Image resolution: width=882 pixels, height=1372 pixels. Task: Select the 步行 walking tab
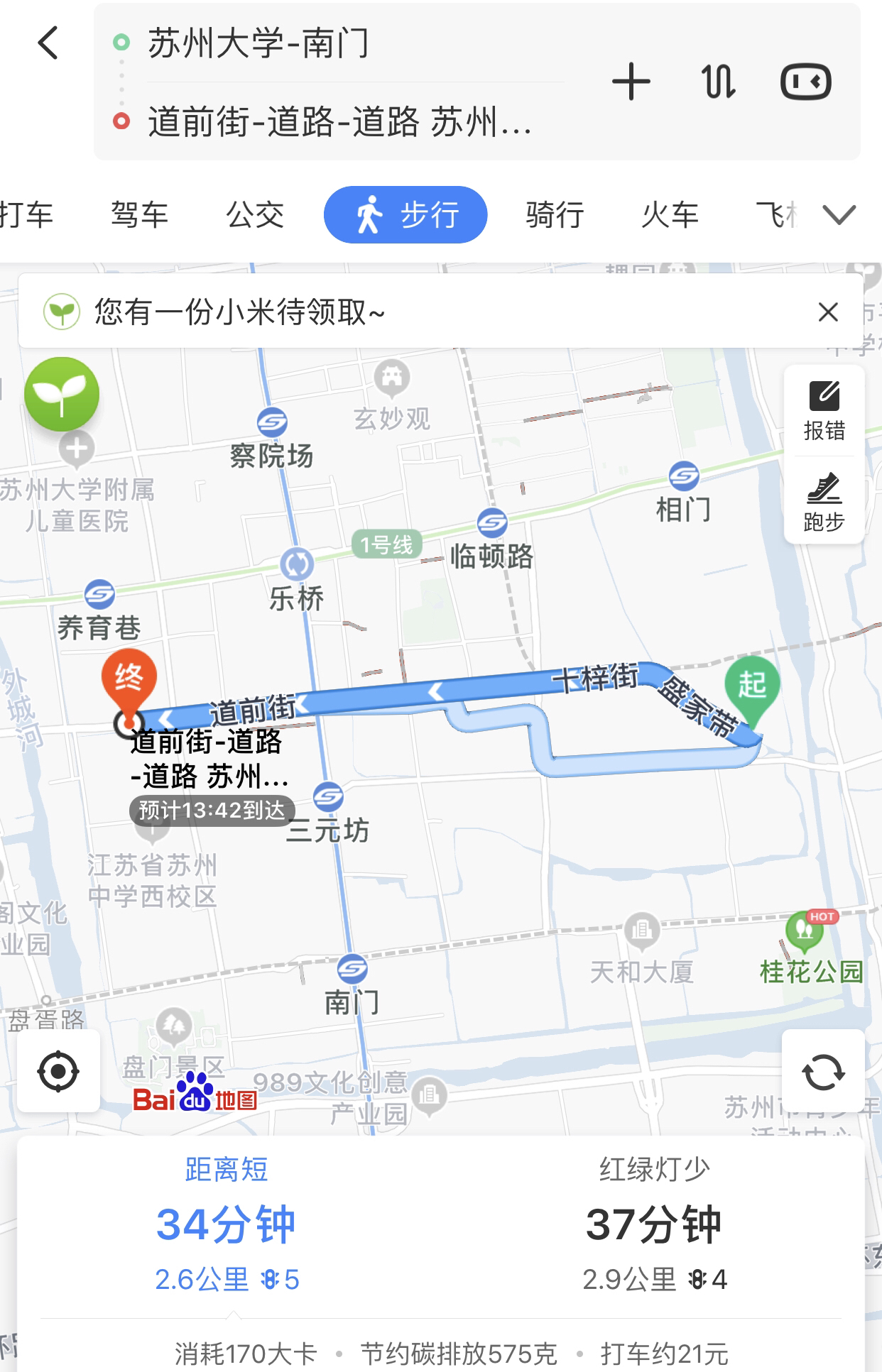405,214
